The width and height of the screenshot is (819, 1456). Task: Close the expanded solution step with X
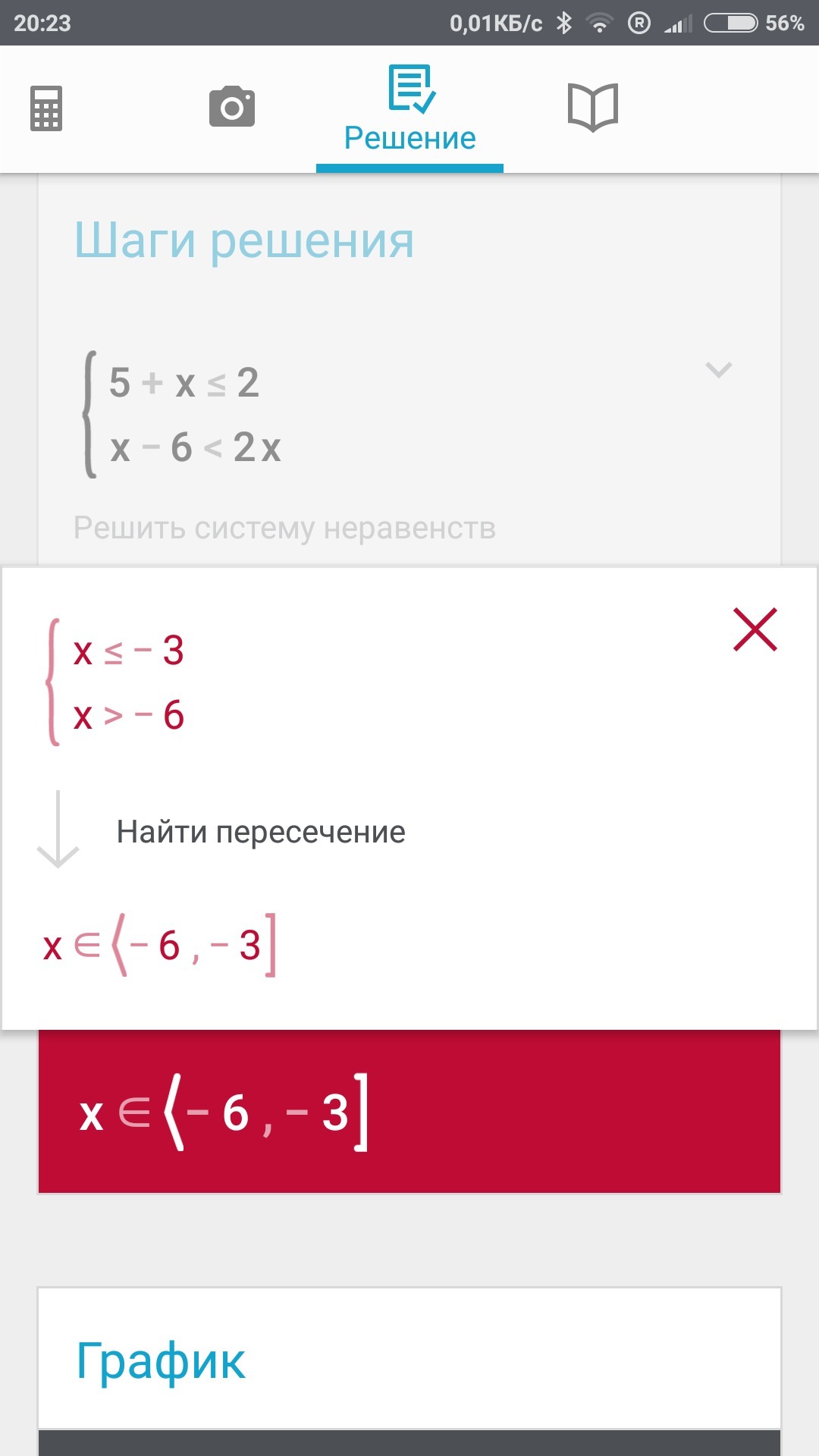tap(755, 629)
